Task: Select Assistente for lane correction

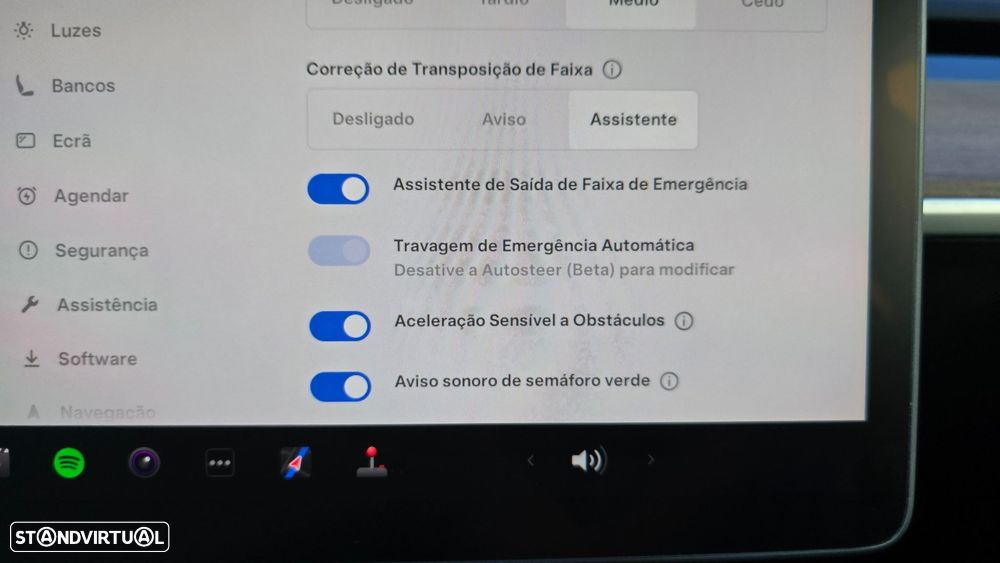Action: pyautogui.click(x=633, y=120)
